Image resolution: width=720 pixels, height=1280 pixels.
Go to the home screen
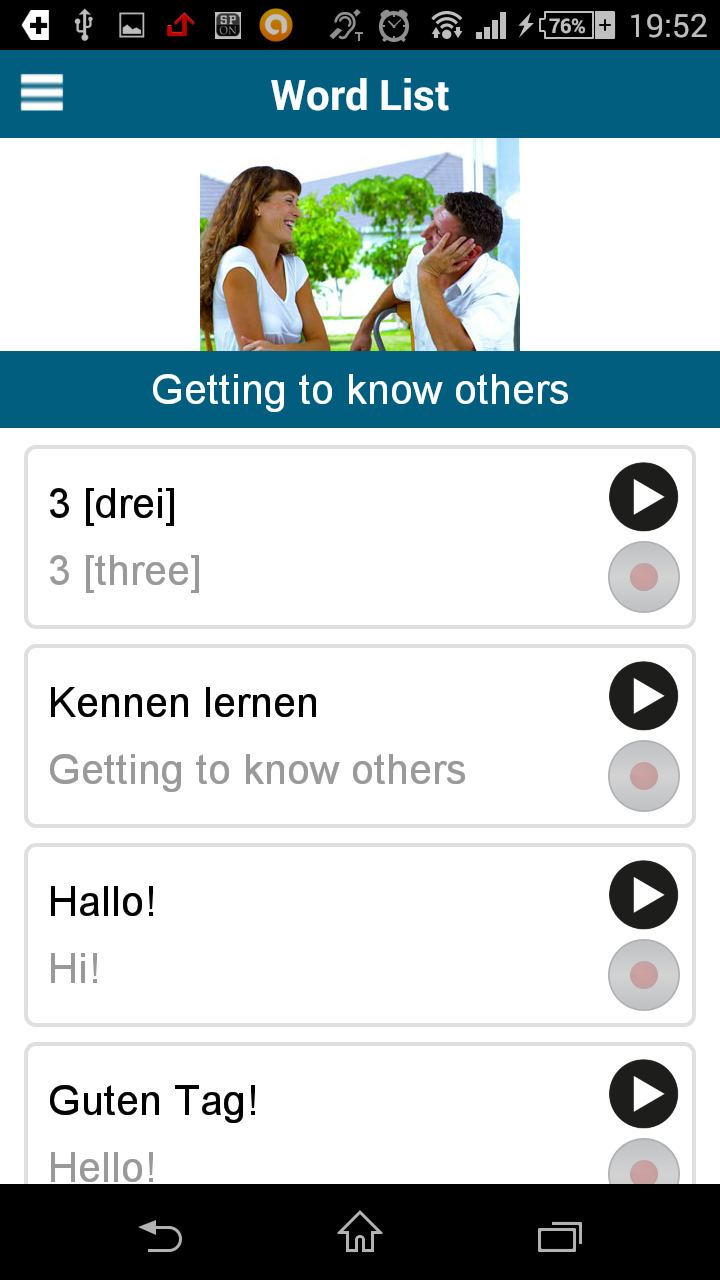pyautogui.click(x=360, y=1233)
